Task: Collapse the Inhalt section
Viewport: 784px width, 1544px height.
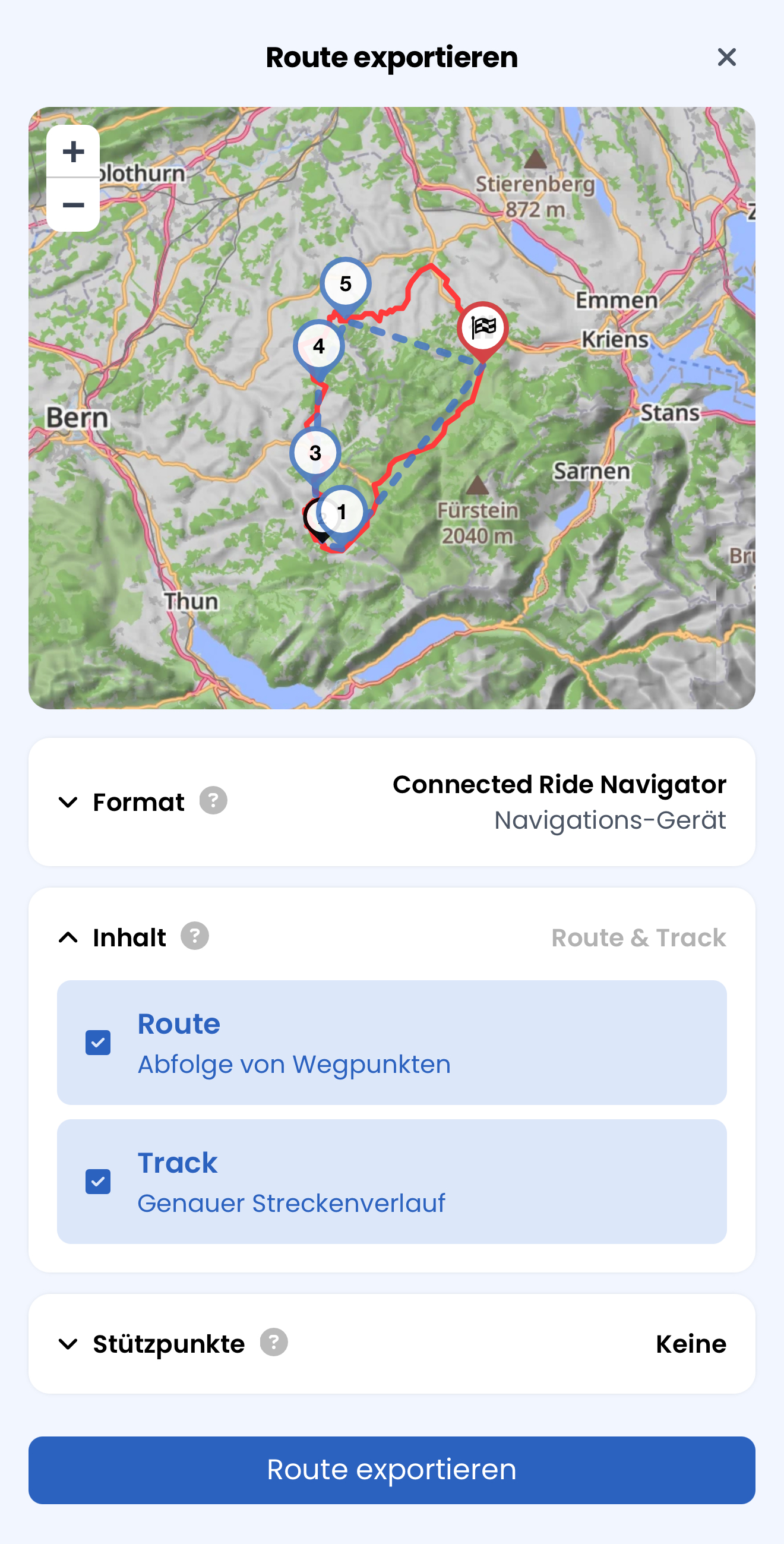Action: 68,937
